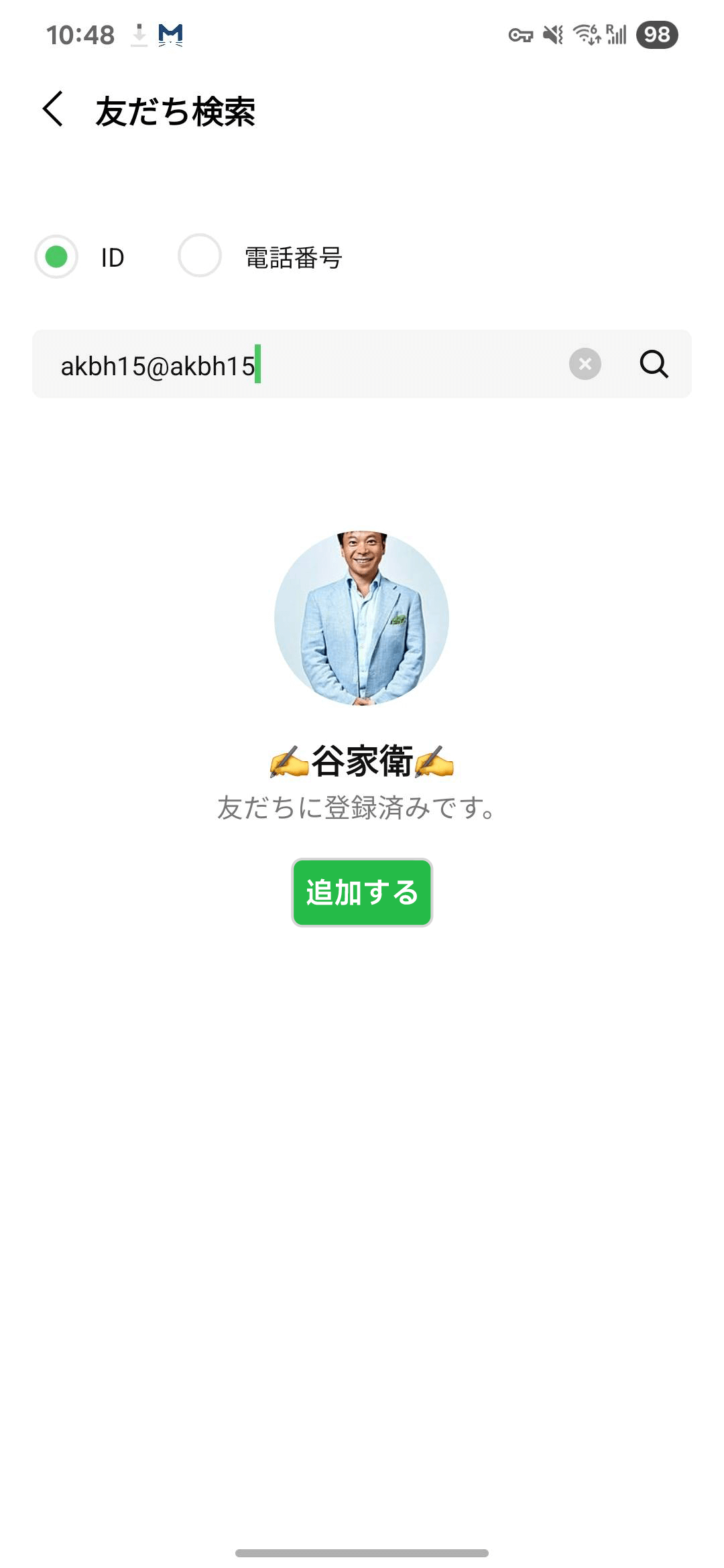Select the ID search option
This screenshot has height=1568, width=724.
click(x=57, y=257)
